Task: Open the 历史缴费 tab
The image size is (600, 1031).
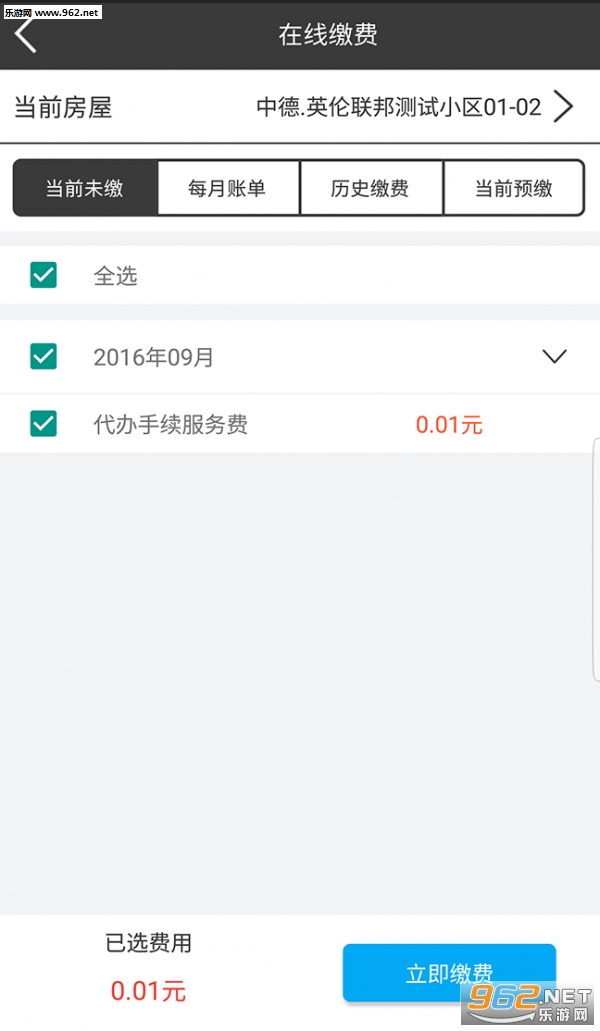Action: coord(370,188)
